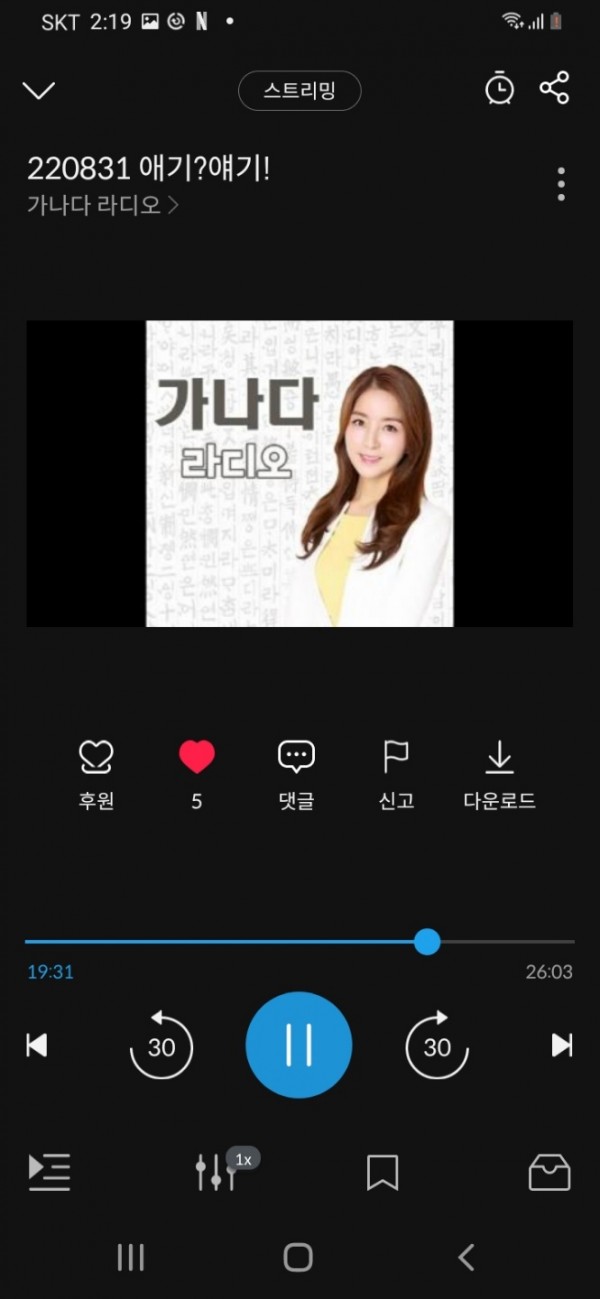Skip to the previous episode

pos(37,1045)
